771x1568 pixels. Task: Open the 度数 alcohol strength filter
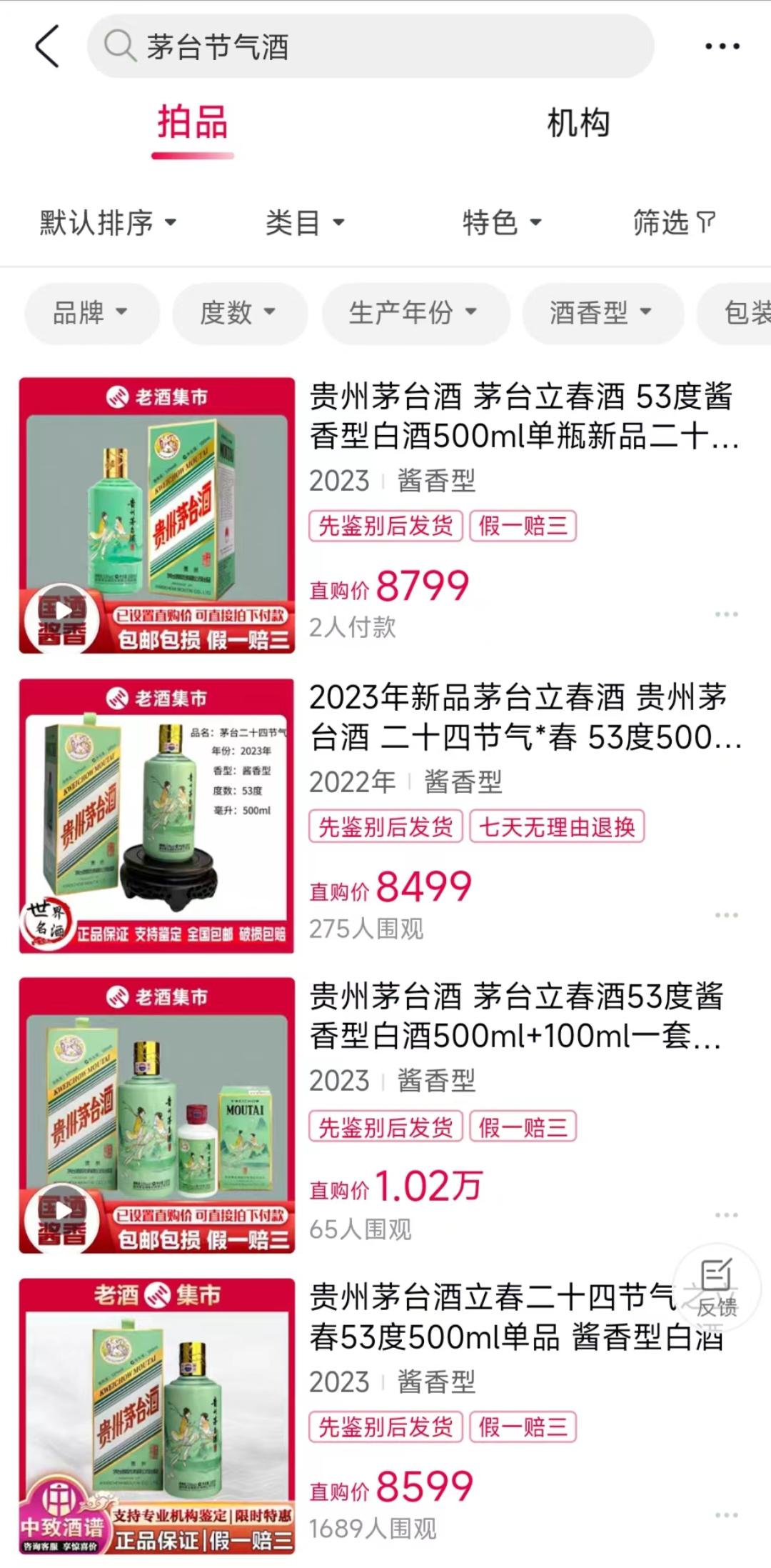click(239, 312)
